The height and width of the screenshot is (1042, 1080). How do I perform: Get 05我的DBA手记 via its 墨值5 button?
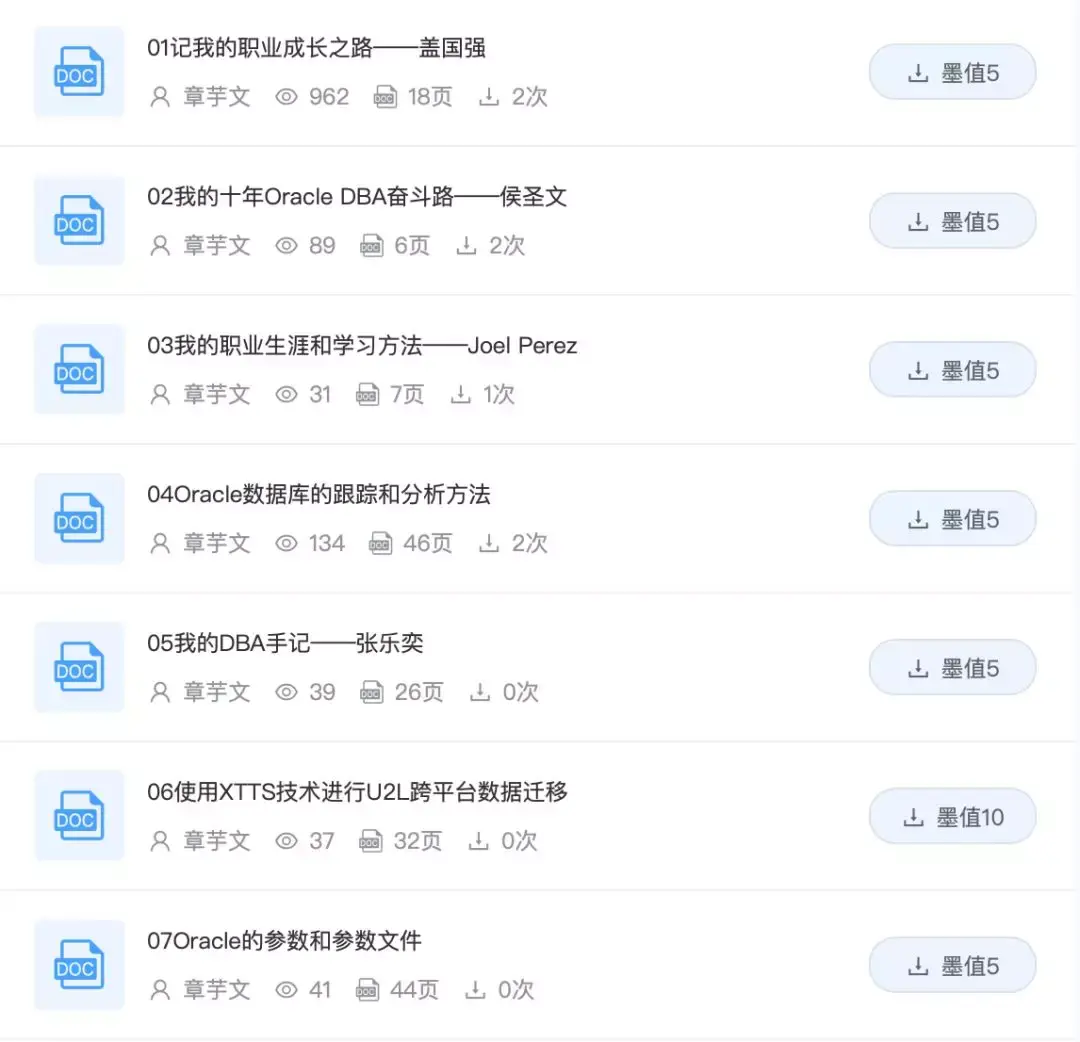coord(952,669)
